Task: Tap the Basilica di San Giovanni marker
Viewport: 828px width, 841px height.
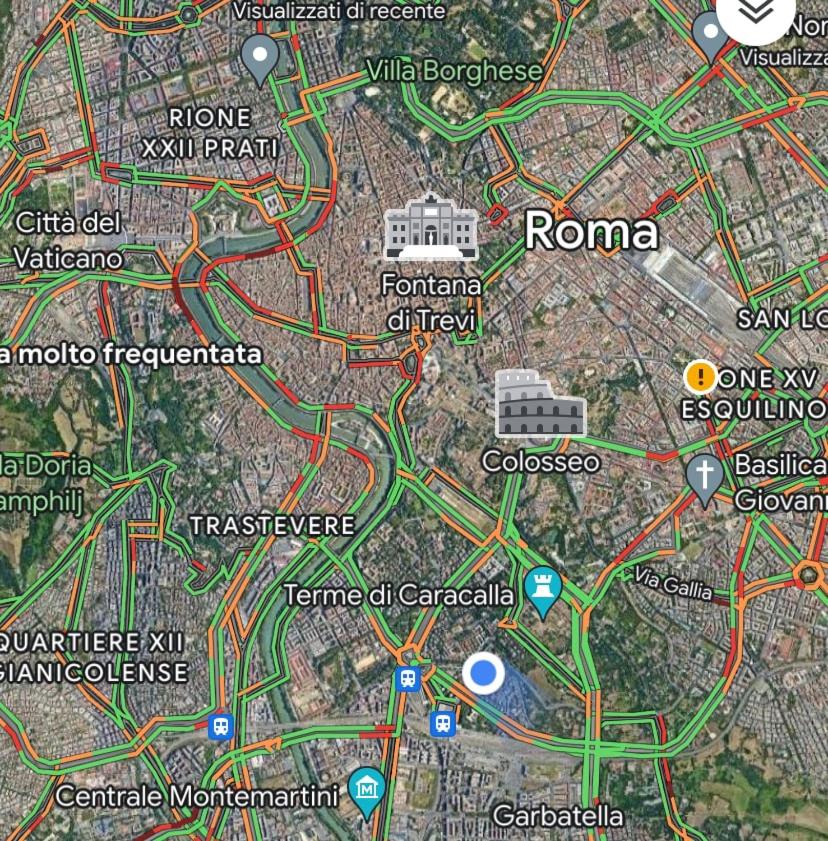Action: [x=705, y=475]
